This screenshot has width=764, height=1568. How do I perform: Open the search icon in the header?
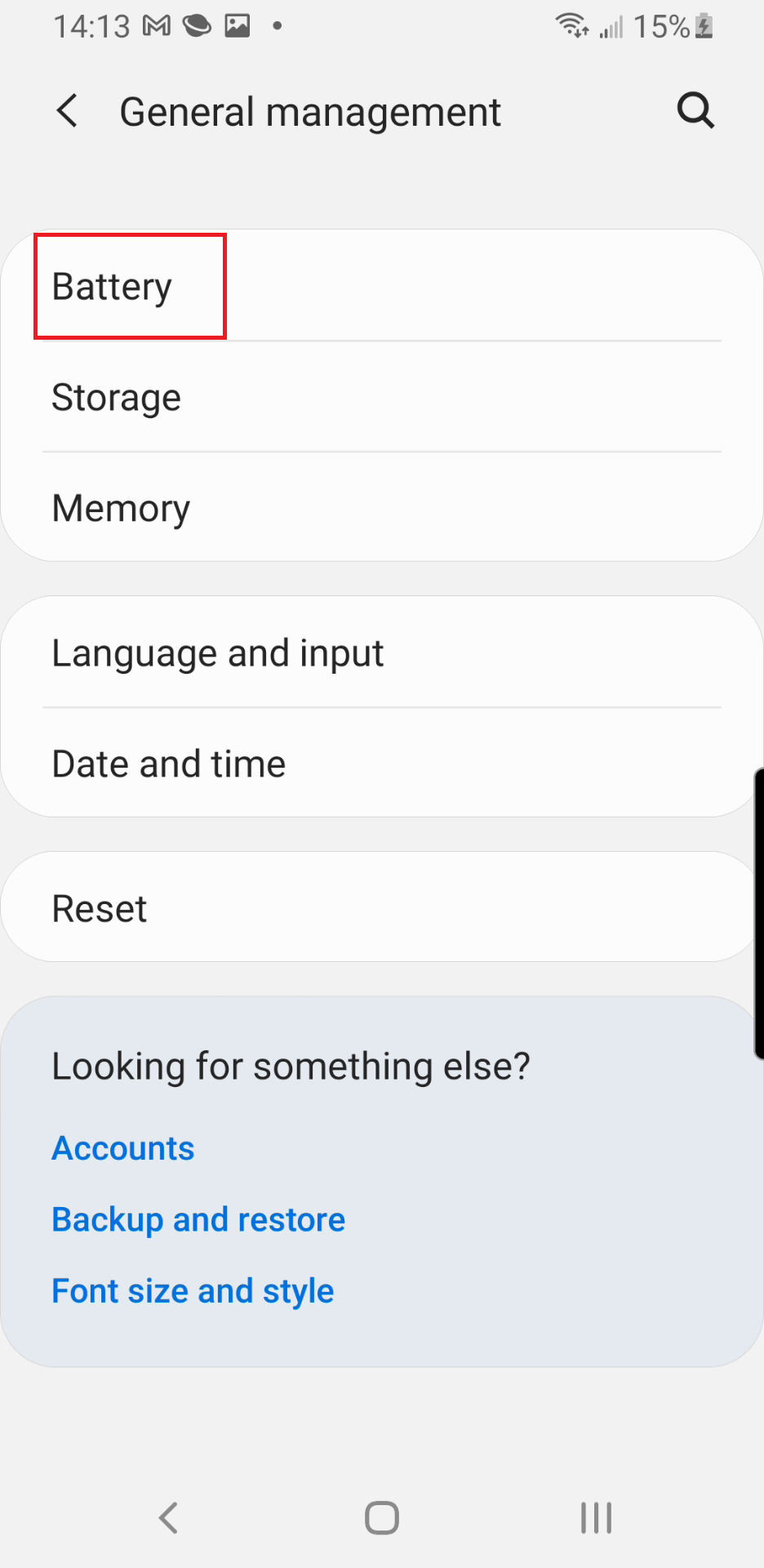[695, 110]
